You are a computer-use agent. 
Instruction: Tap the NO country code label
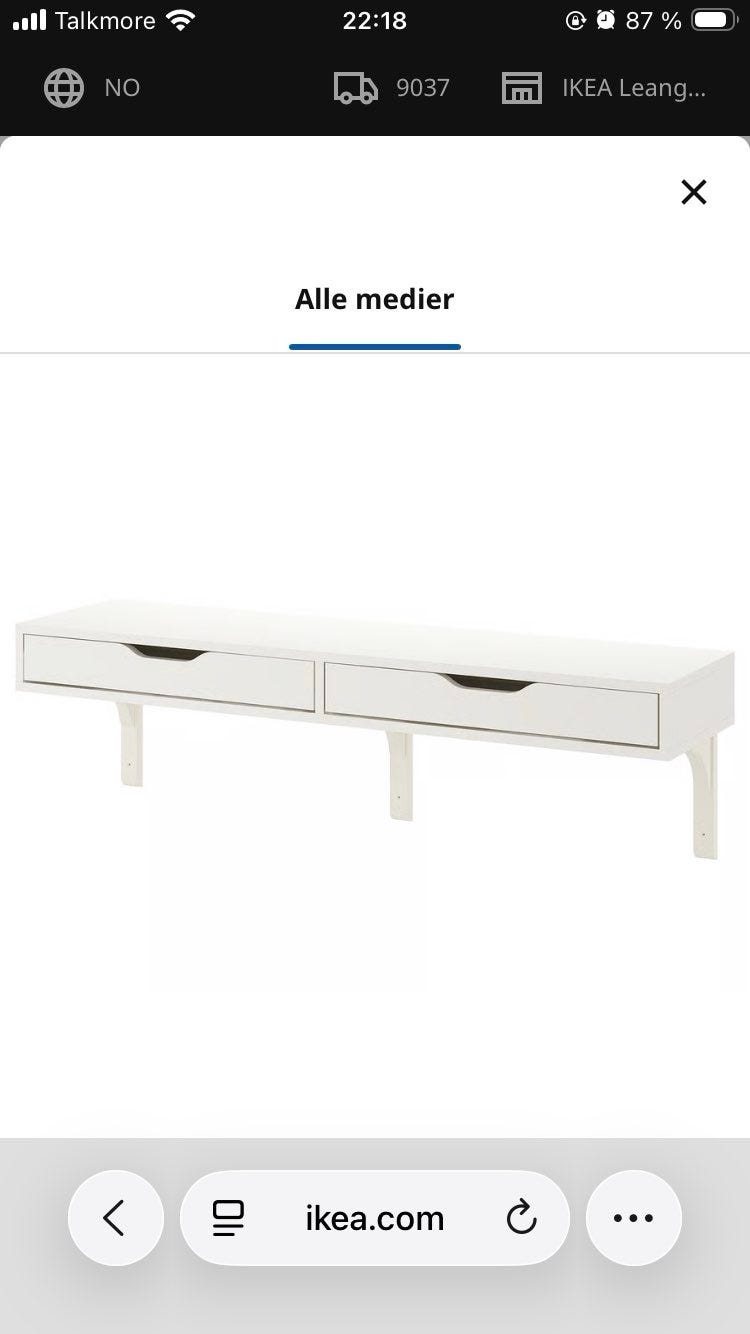tap(121, 87)
